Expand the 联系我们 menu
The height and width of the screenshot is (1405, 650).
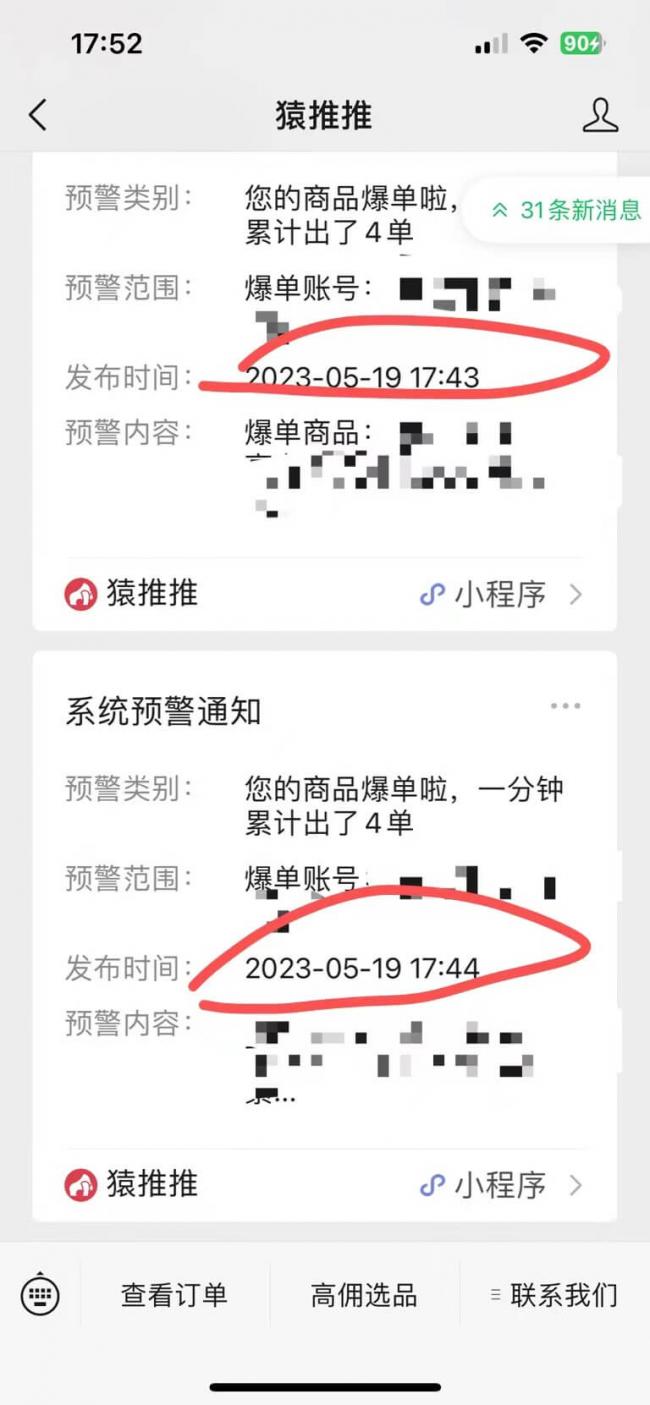point(554,1295)
